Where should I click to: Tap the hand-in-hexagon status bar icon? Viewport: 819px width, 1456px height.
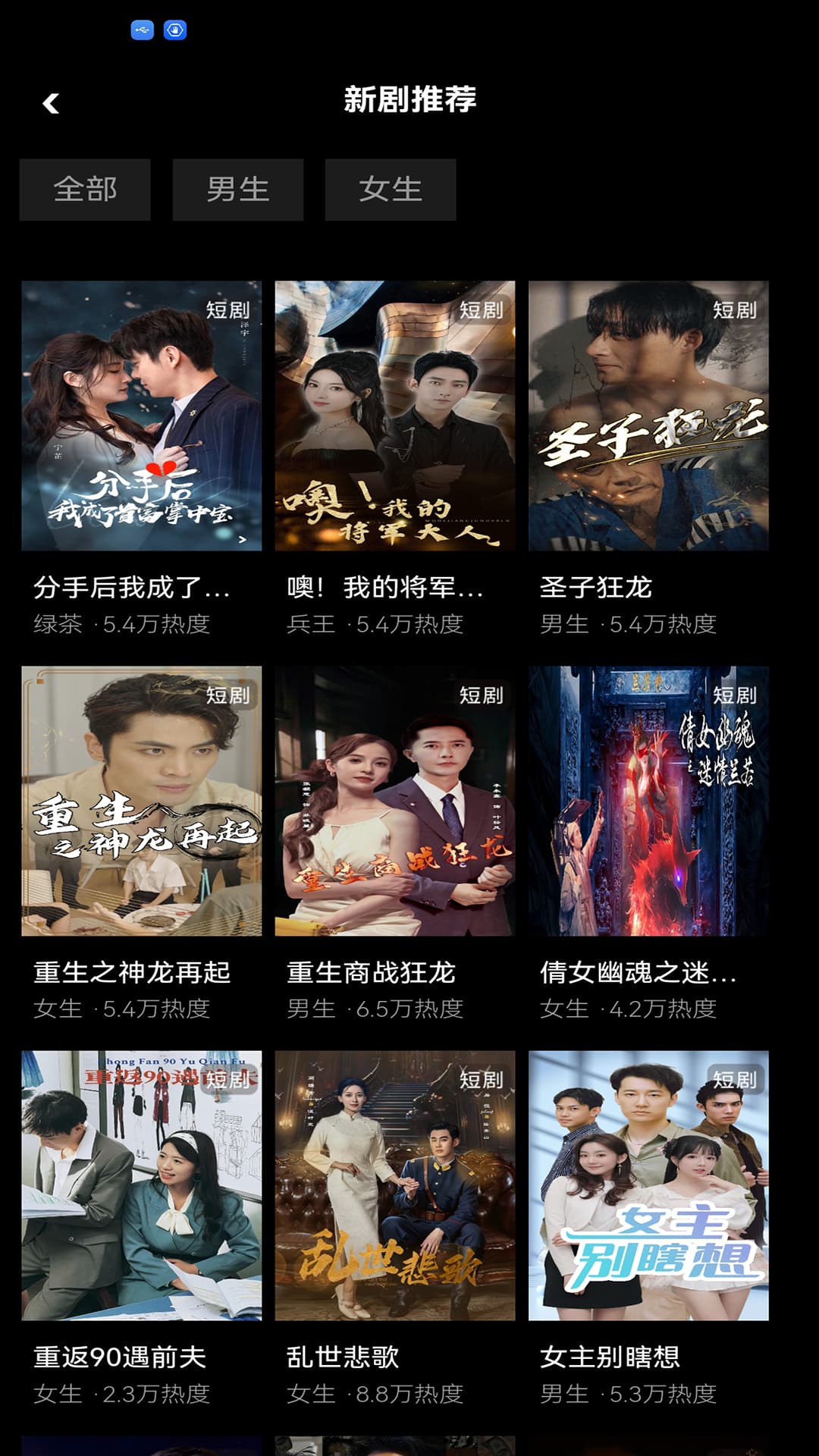[x=175, y=29]
